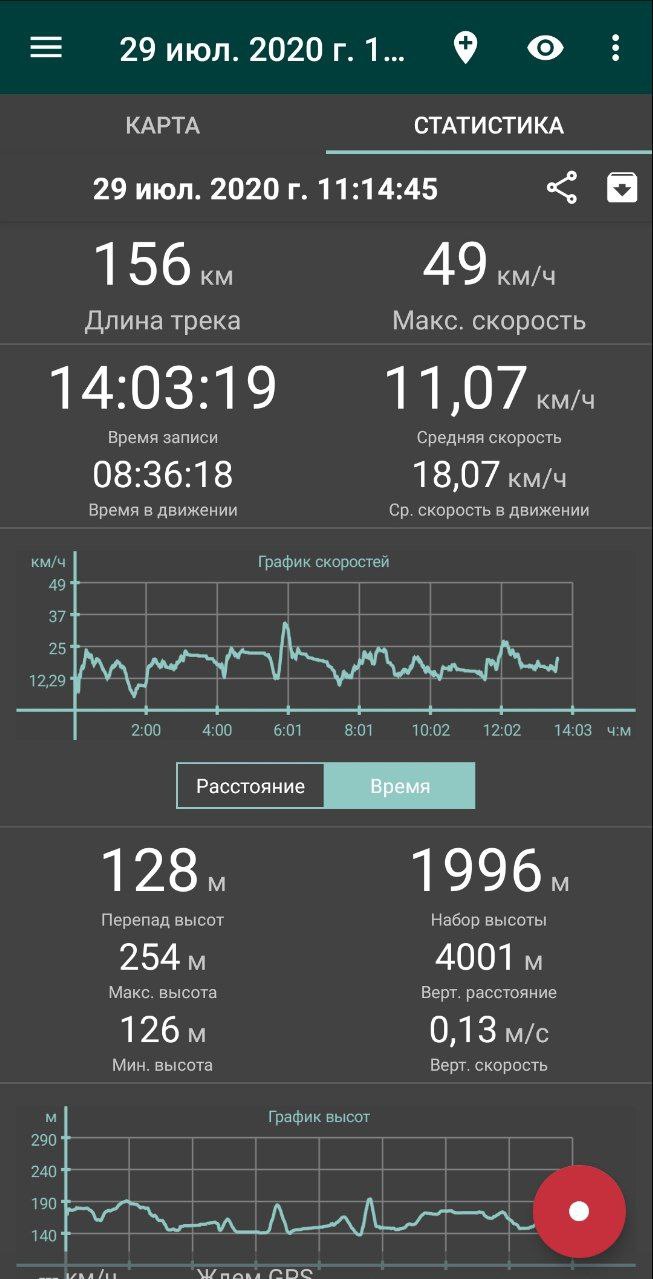This screenshot has height=1279, width=653.
Task: Share this track's statistics
Action: pos(562,188)
